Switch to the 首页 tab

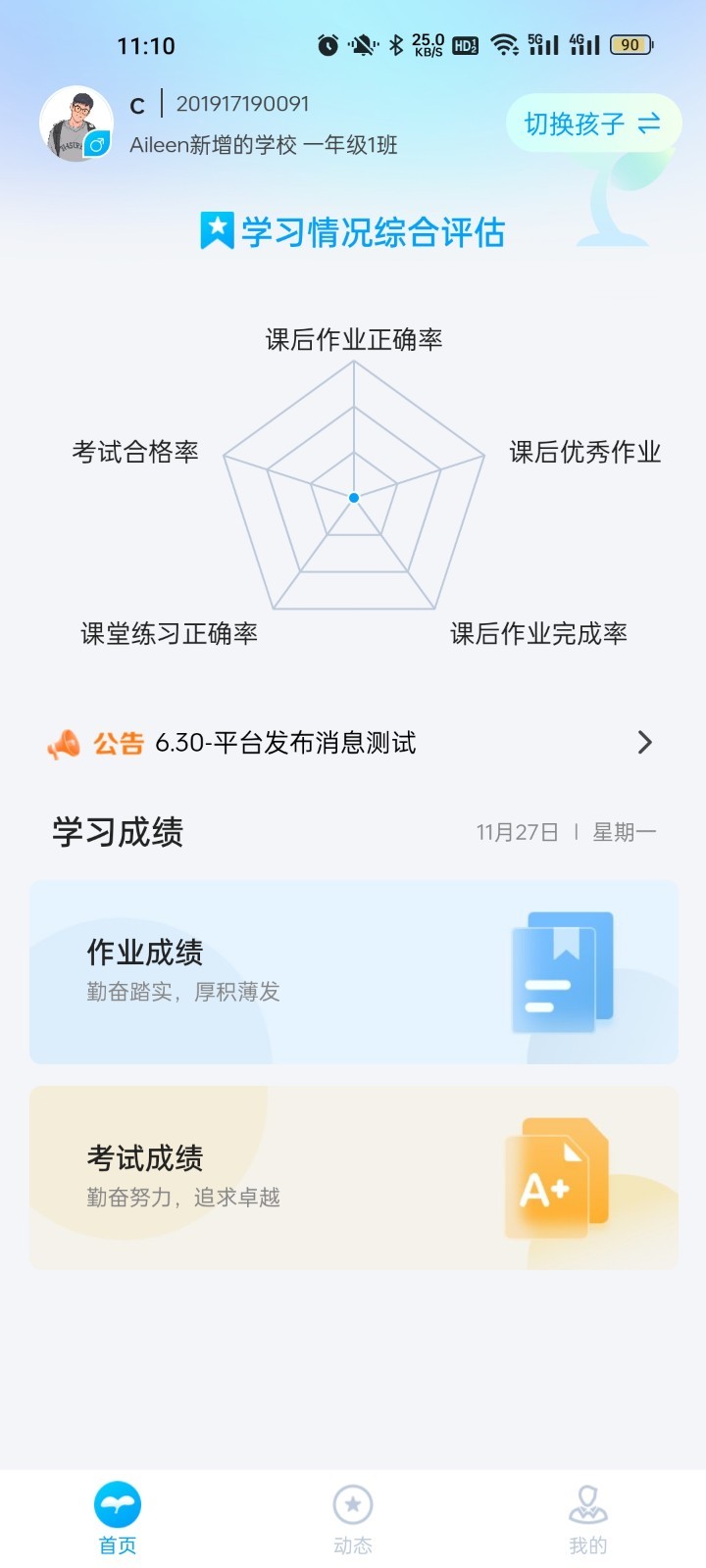[x=118, y=1517]
